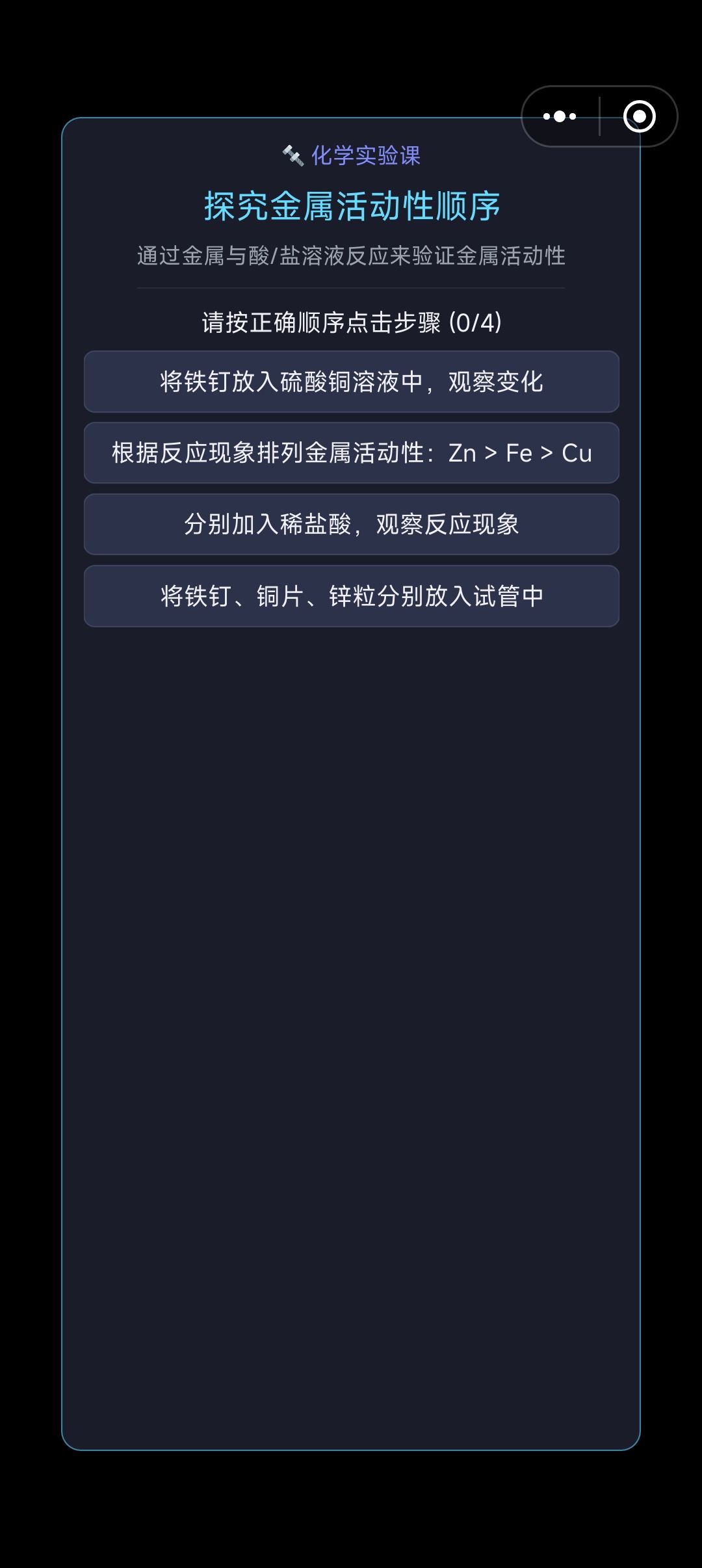Image resolution: width=702 pixels, height=1568 pixels.
Task: Tap the subtitle about 金属与酸/盐溶液反应
Action: pos(351,255)
